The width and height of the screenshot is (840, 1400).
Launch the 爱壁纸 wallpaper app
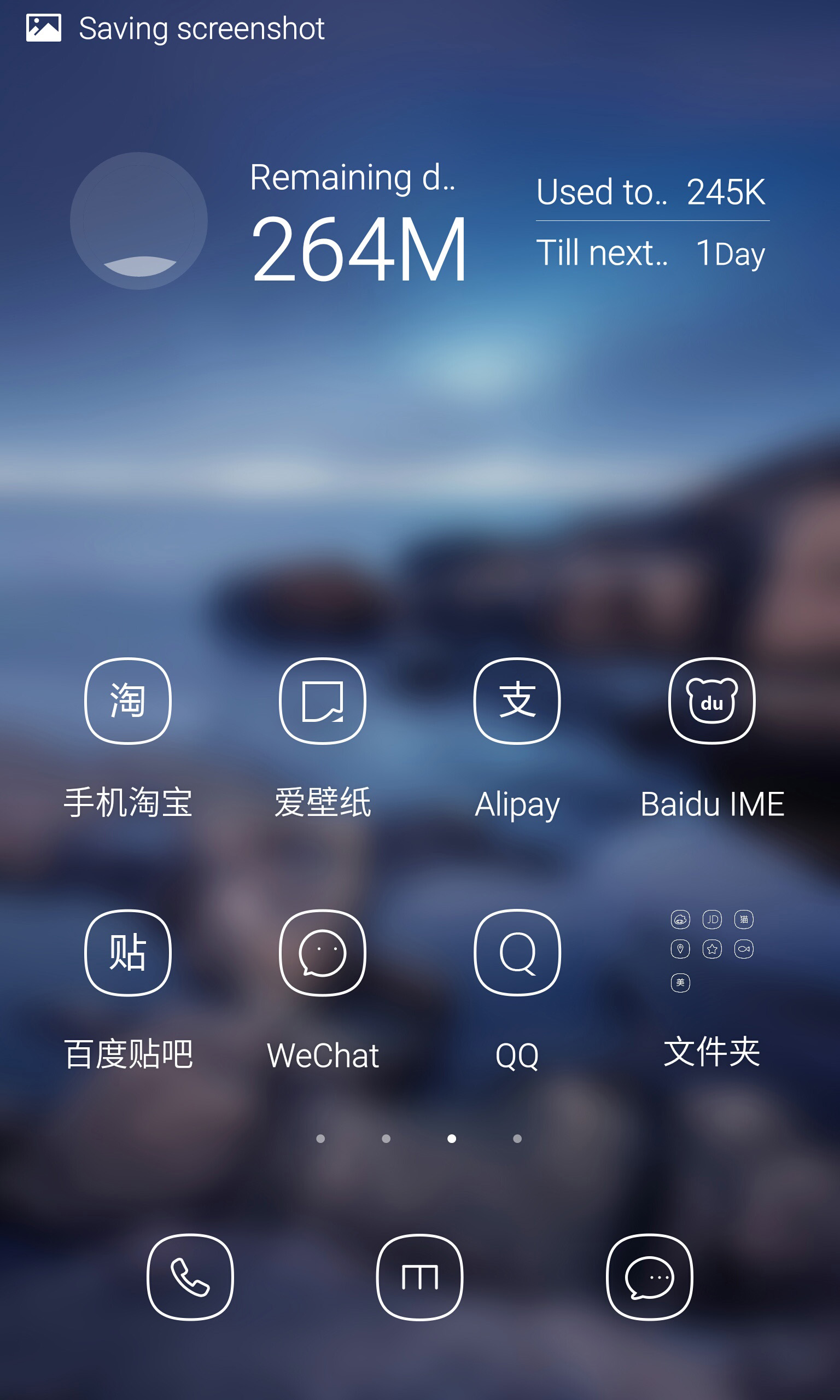click(x=323, y=701)
